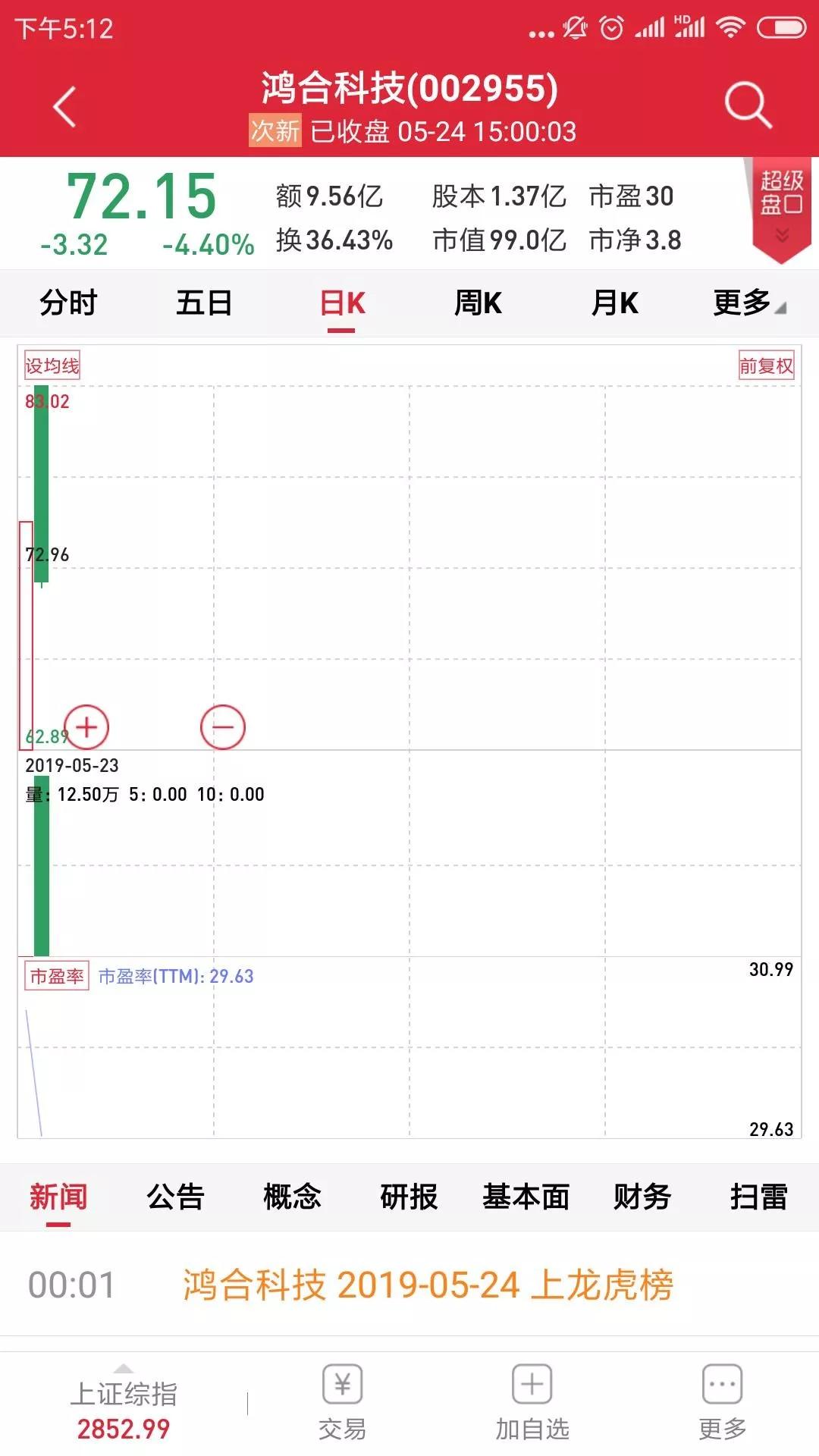Show the 周K weekly chart
819x1456 pixels.
pyautogui.click(x=478, y=303)
